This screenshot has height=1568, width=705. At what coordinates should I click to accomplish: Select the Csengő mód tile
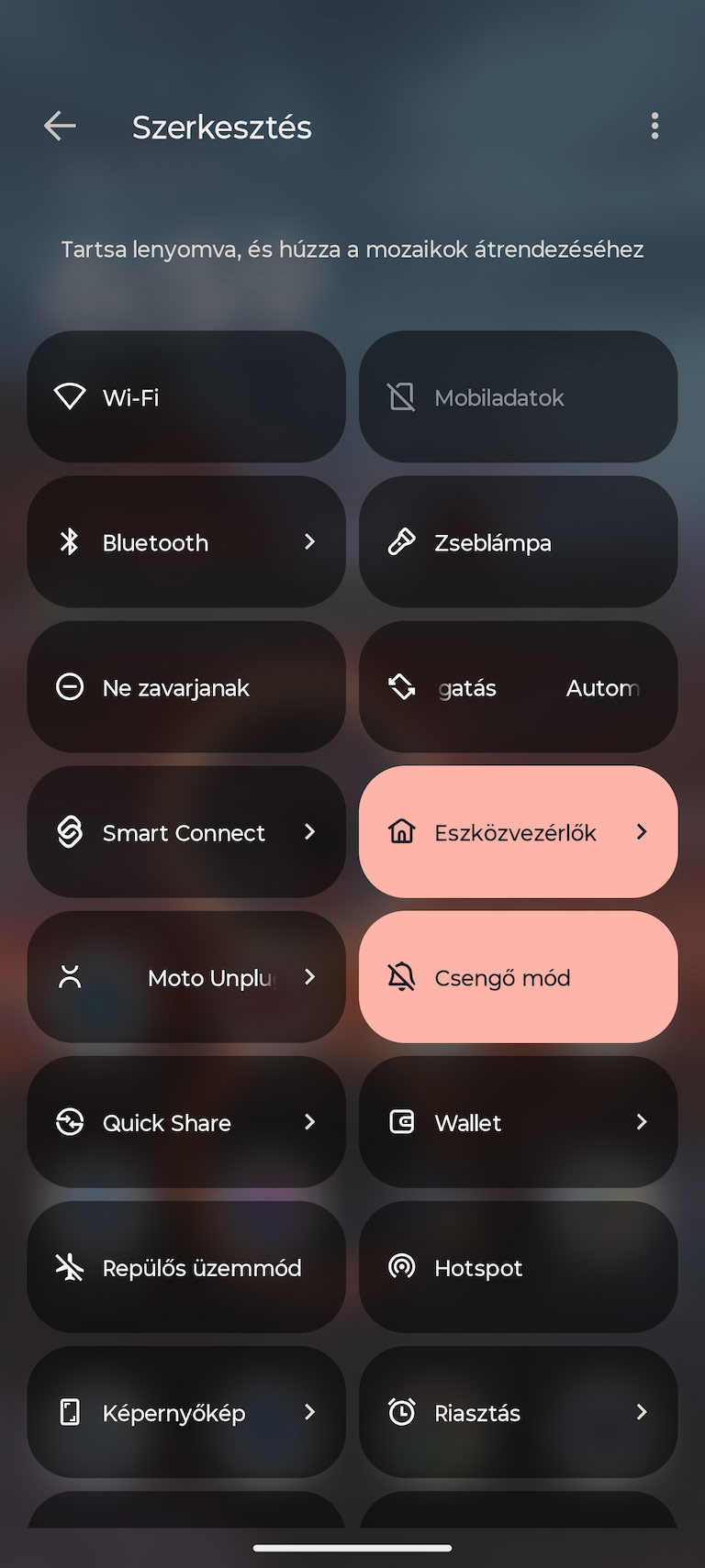click(518, 976)
